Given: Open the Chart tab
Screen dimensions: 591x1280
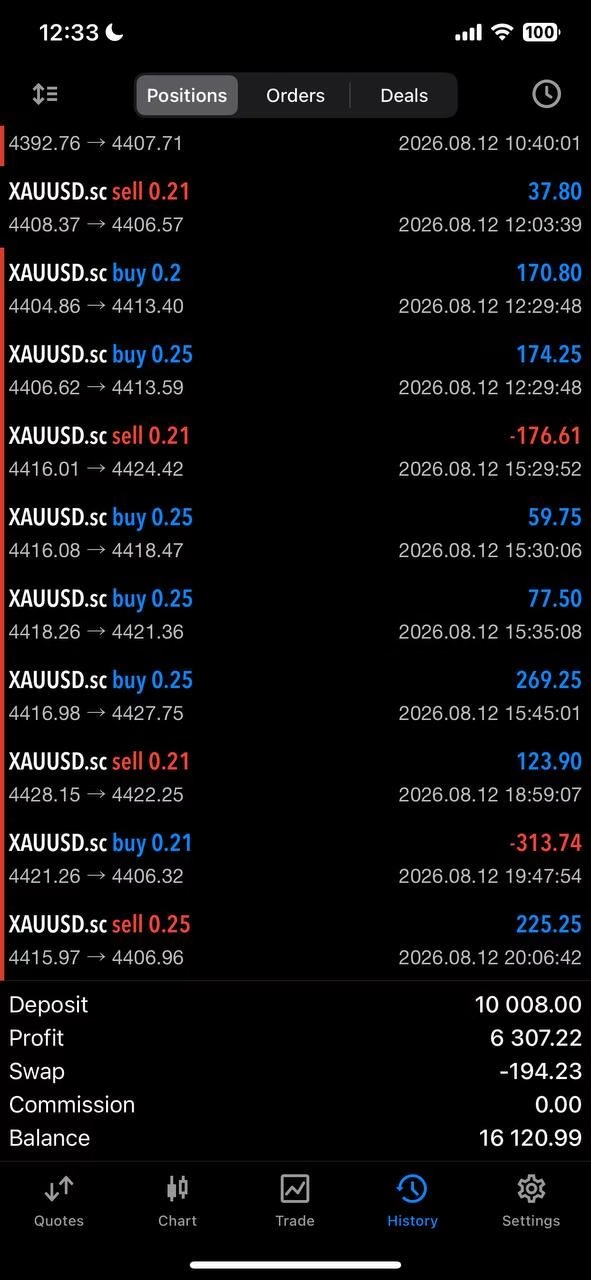Looking at the screenshot, I should point(177,1201).
